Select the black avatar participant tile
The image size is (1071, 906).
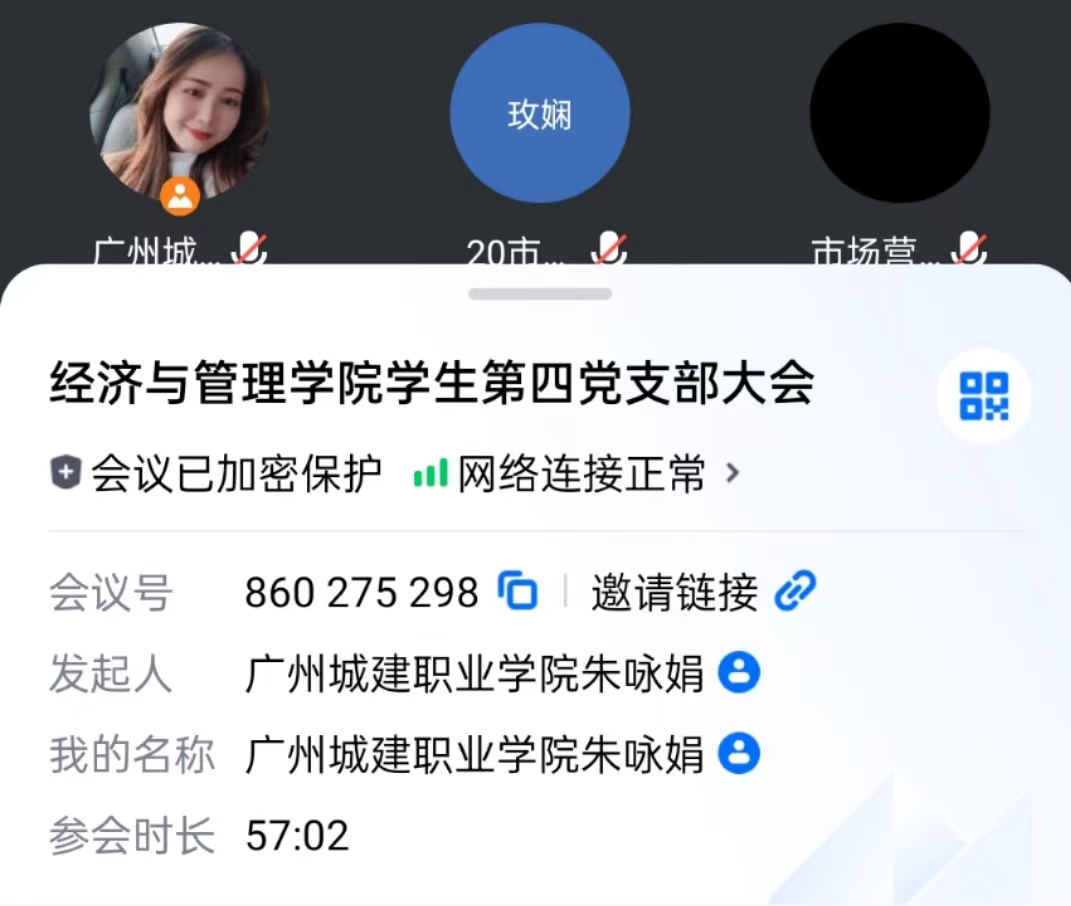[899, 113]
